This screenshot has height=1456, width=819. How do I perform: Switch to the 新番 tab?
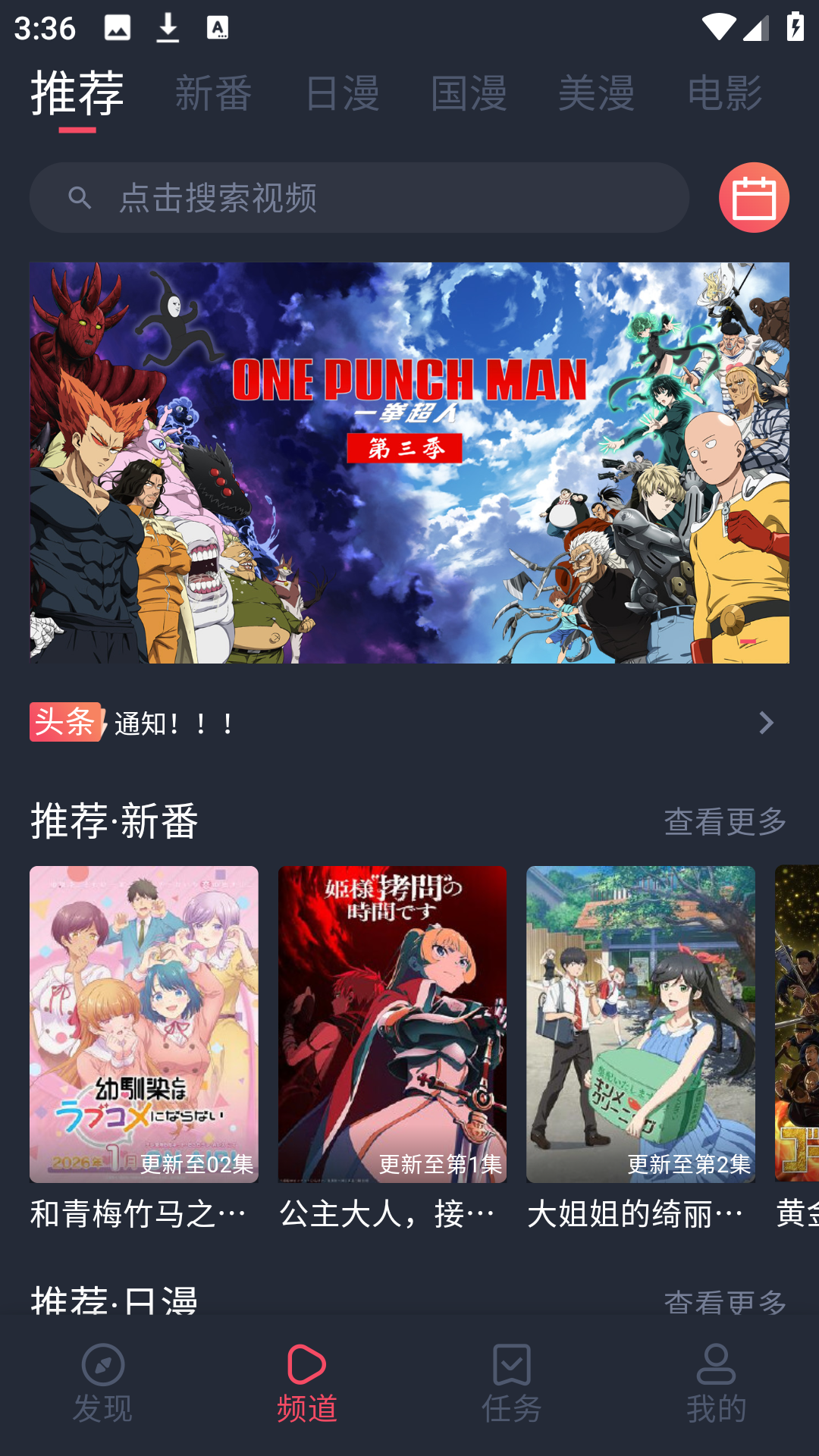(x=213, y=94)
